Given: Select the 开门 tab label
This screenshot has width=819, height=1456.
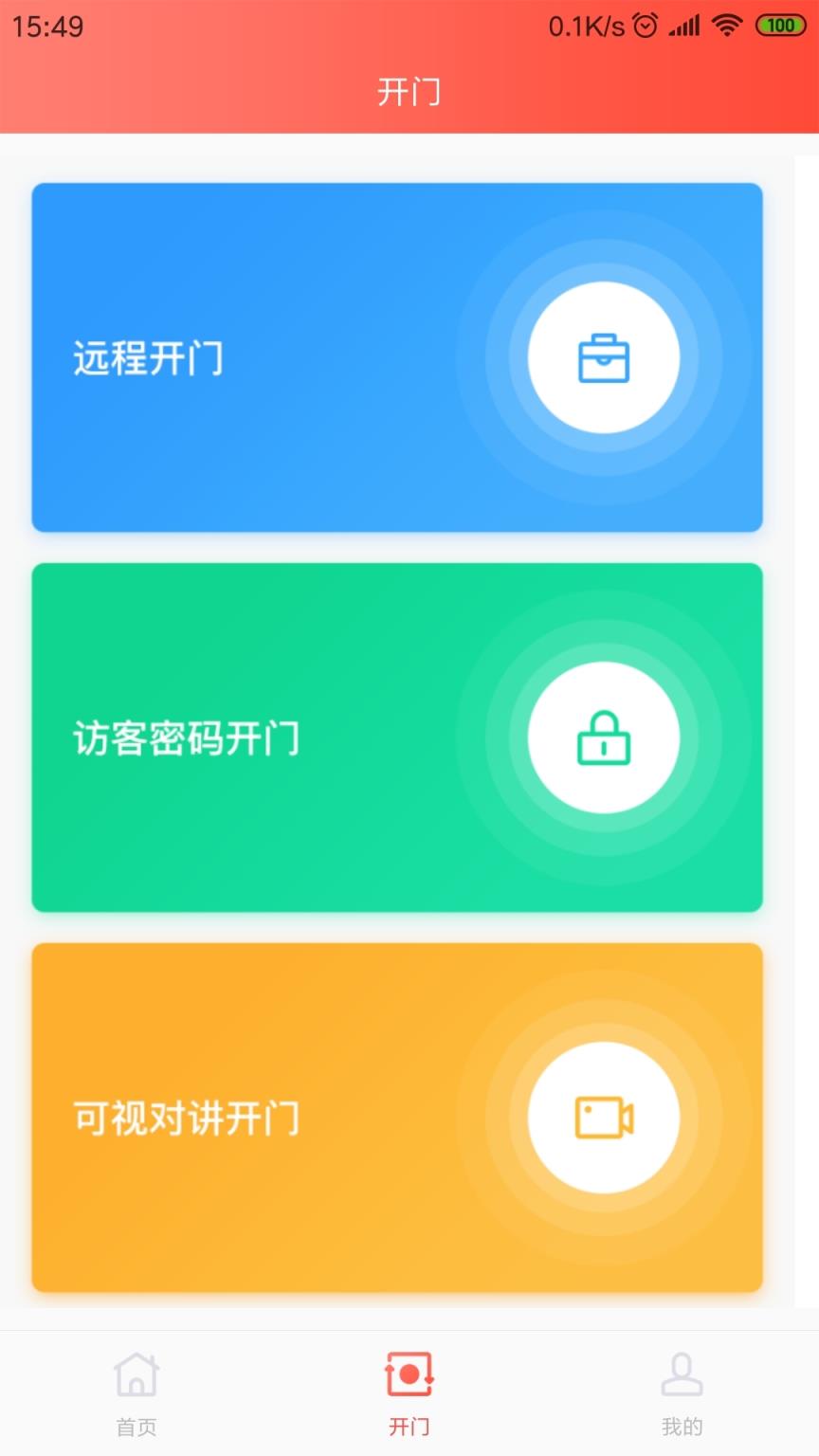Looking at the screenshot, I should click(x=408, y=1427).
